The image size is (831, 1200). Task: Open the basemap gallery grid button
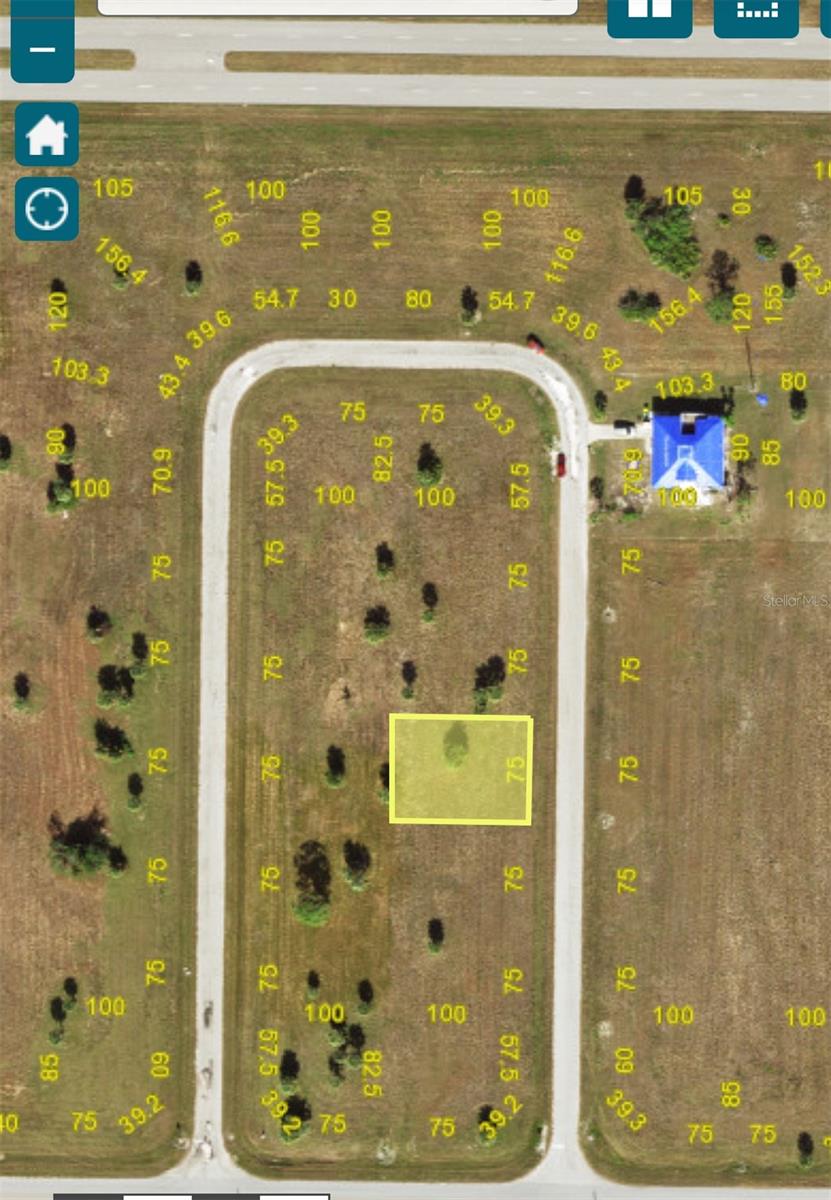tap(649, 14)
